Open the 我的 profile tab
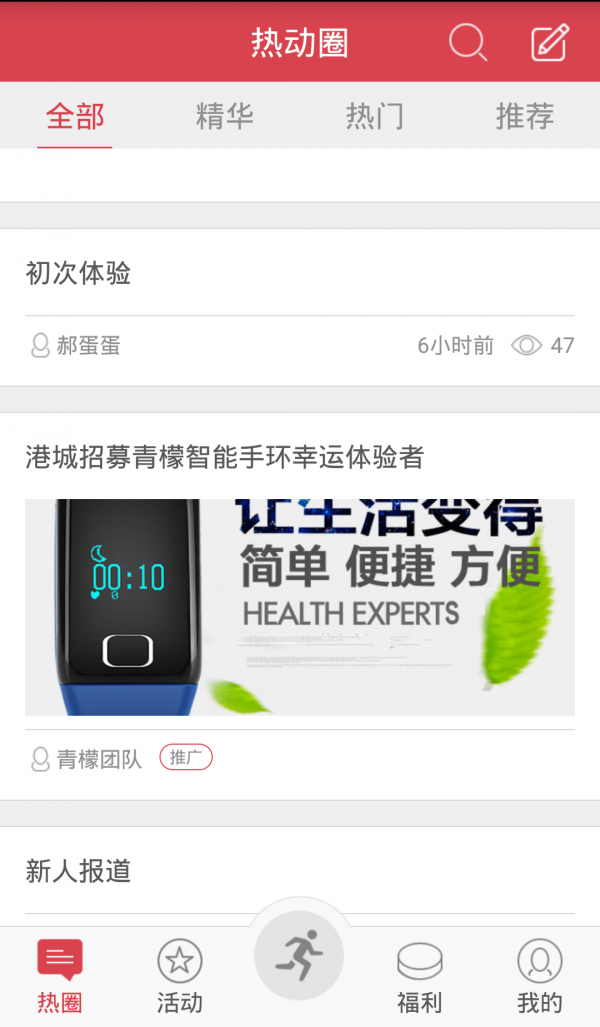Image resolution: width=600 pixels, height=1027 pixels. click(x=540, y=977)
